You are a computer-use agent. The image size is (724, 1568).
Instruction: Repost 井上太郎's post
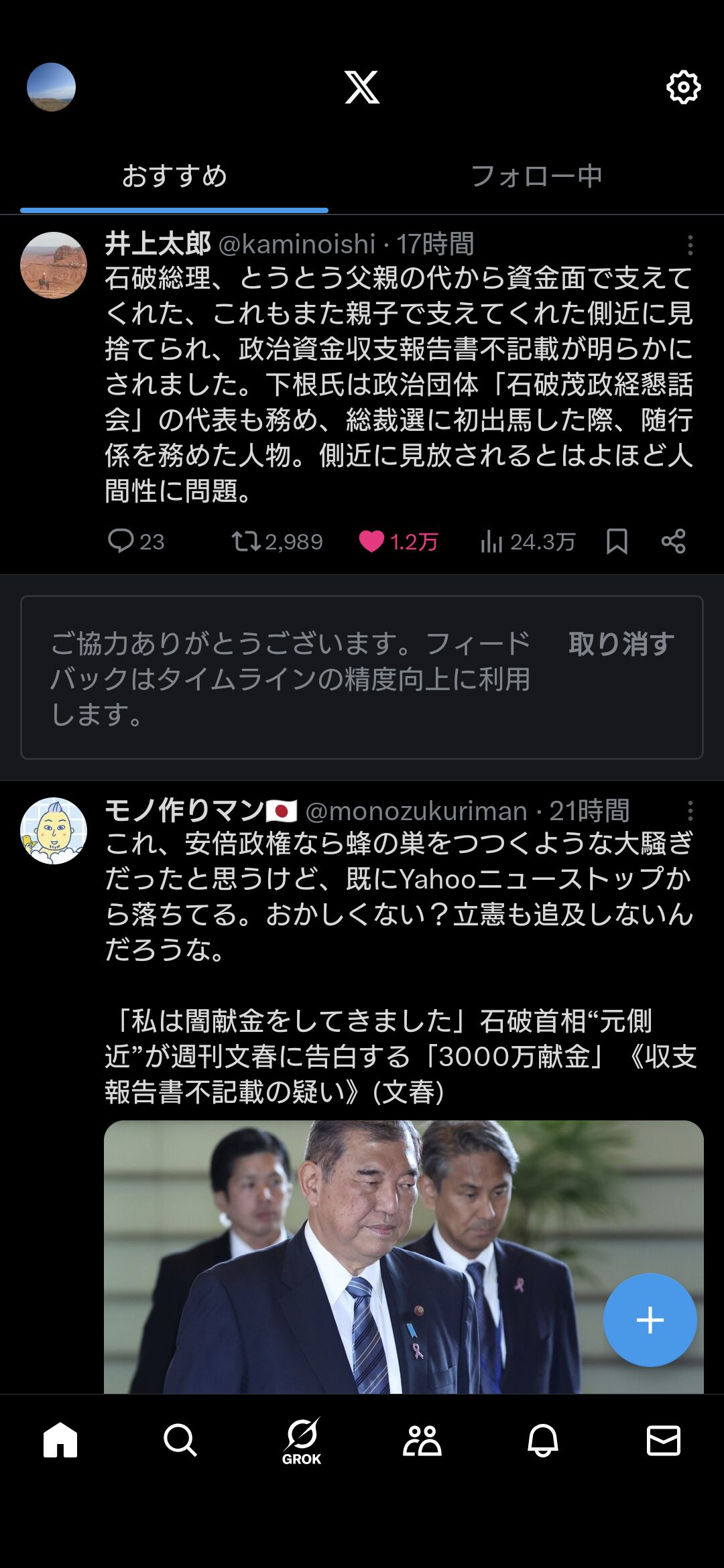click(x=277, y=541)
